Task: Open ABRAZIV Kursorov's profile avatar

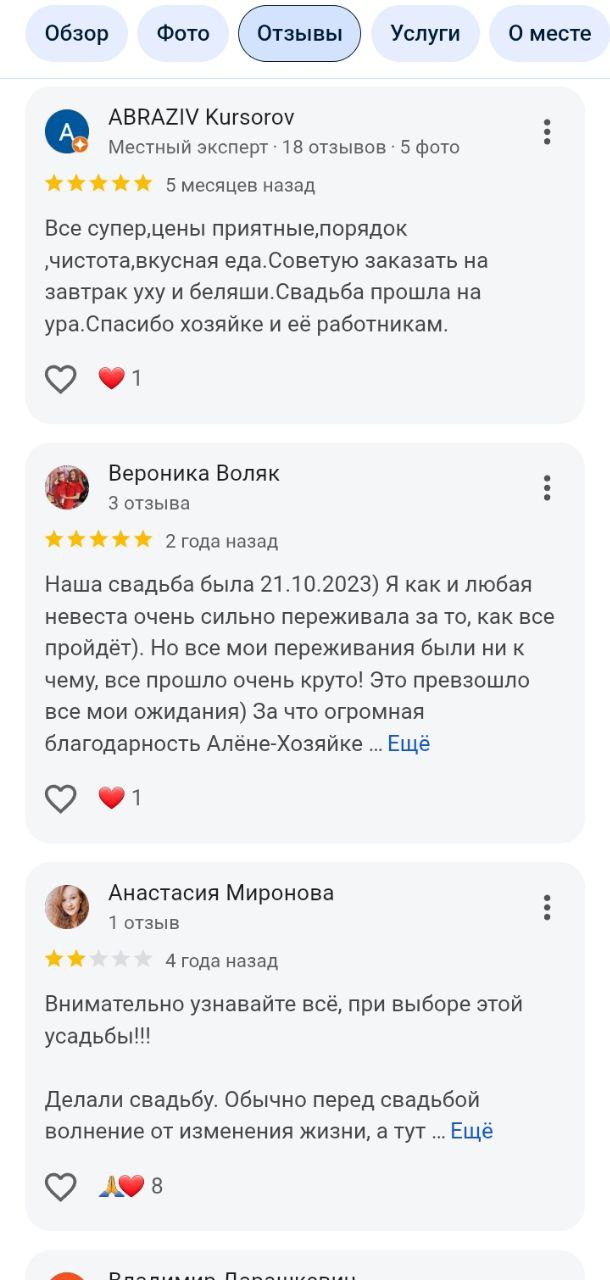Action: [67, 132]
